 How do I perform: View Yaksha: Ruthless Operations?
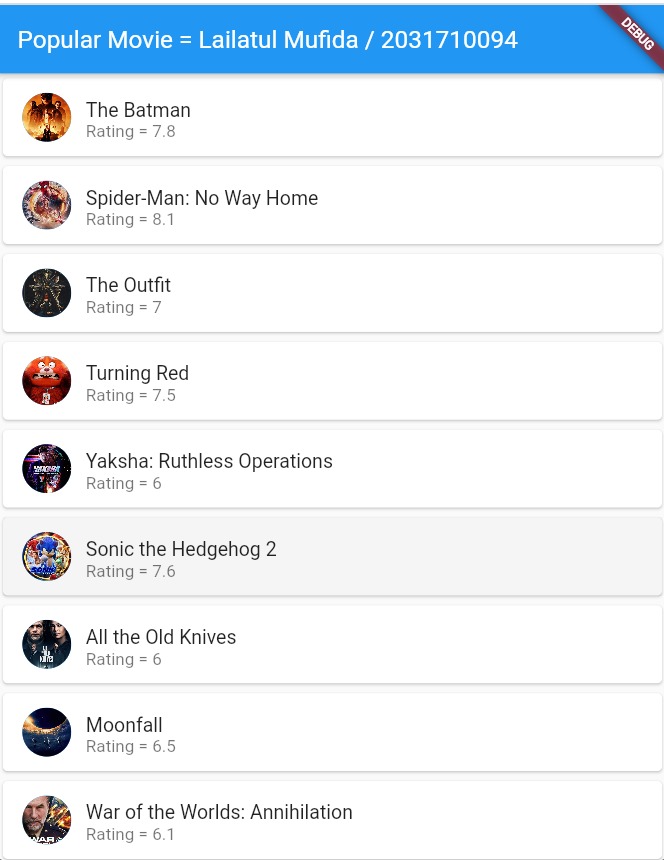click(332, 470)
